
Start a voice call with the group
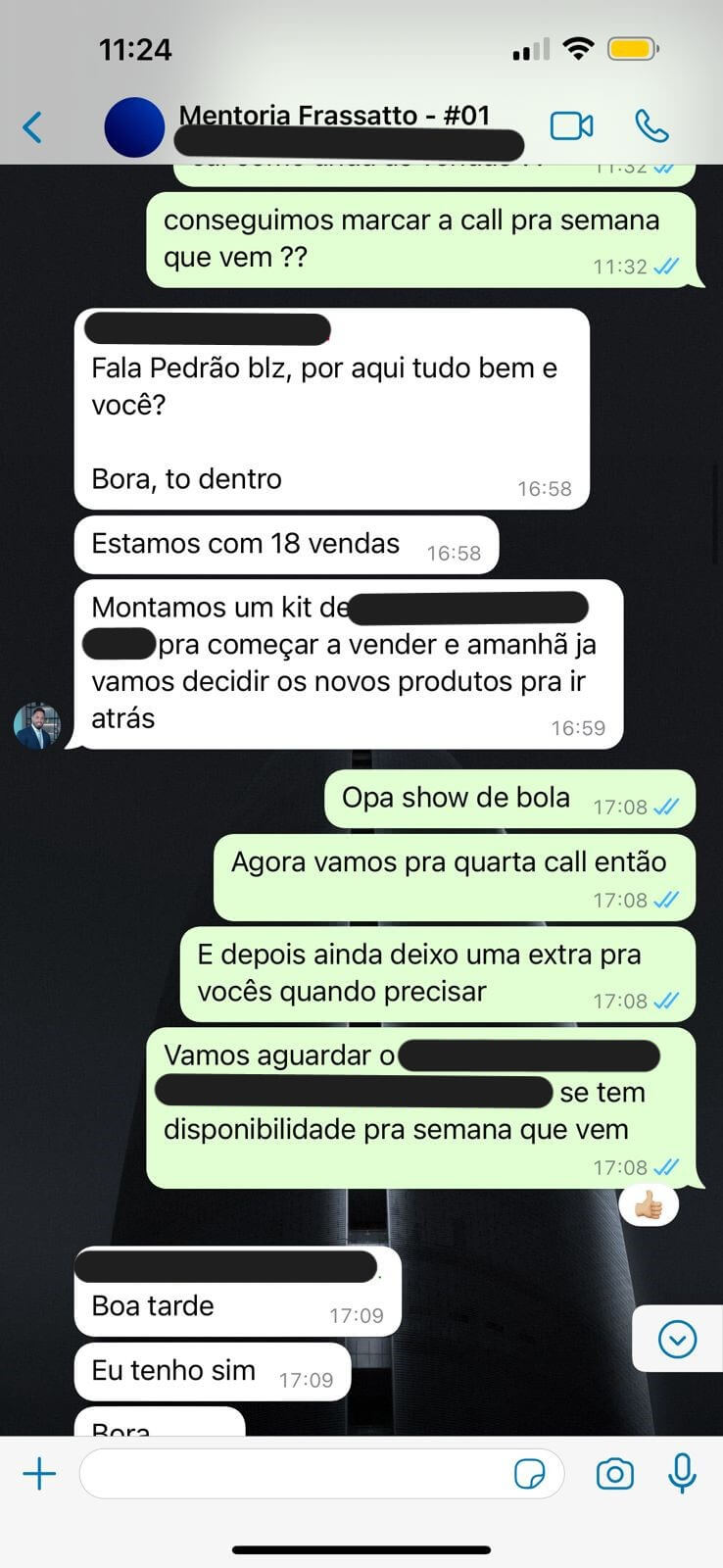pyautogui.click(x=651, y=126)
